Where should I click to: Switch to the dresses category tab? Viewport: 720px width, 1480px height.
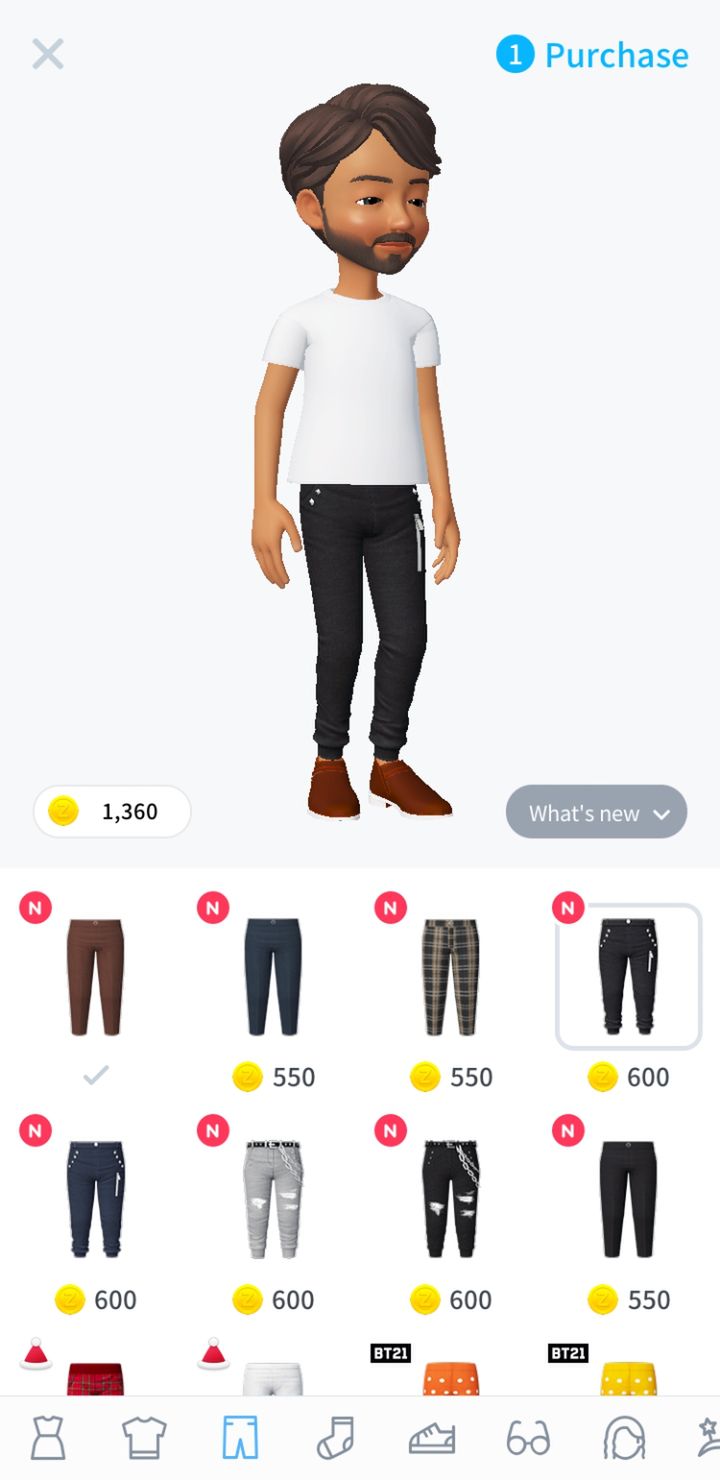48,1437
